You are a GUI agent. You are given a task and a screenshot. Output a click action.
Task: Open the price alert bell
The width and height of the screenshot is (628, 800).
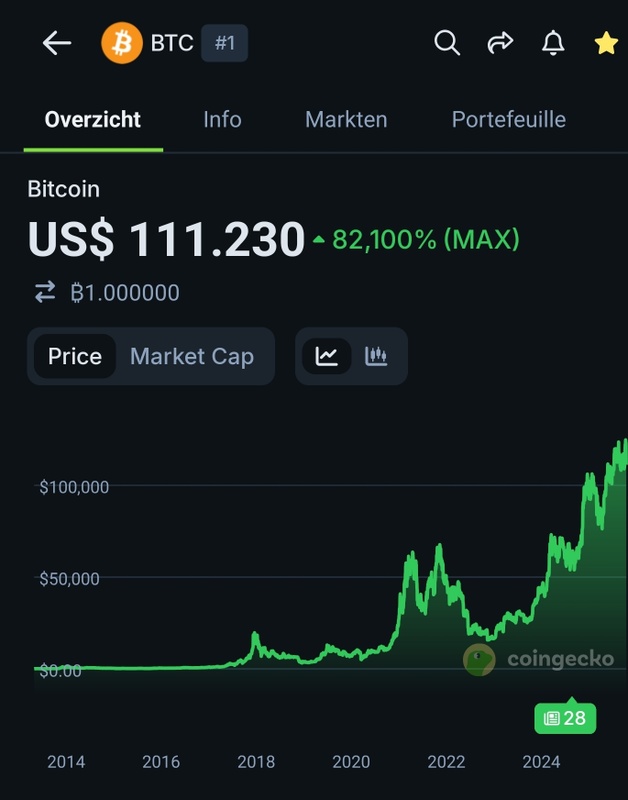553,43
